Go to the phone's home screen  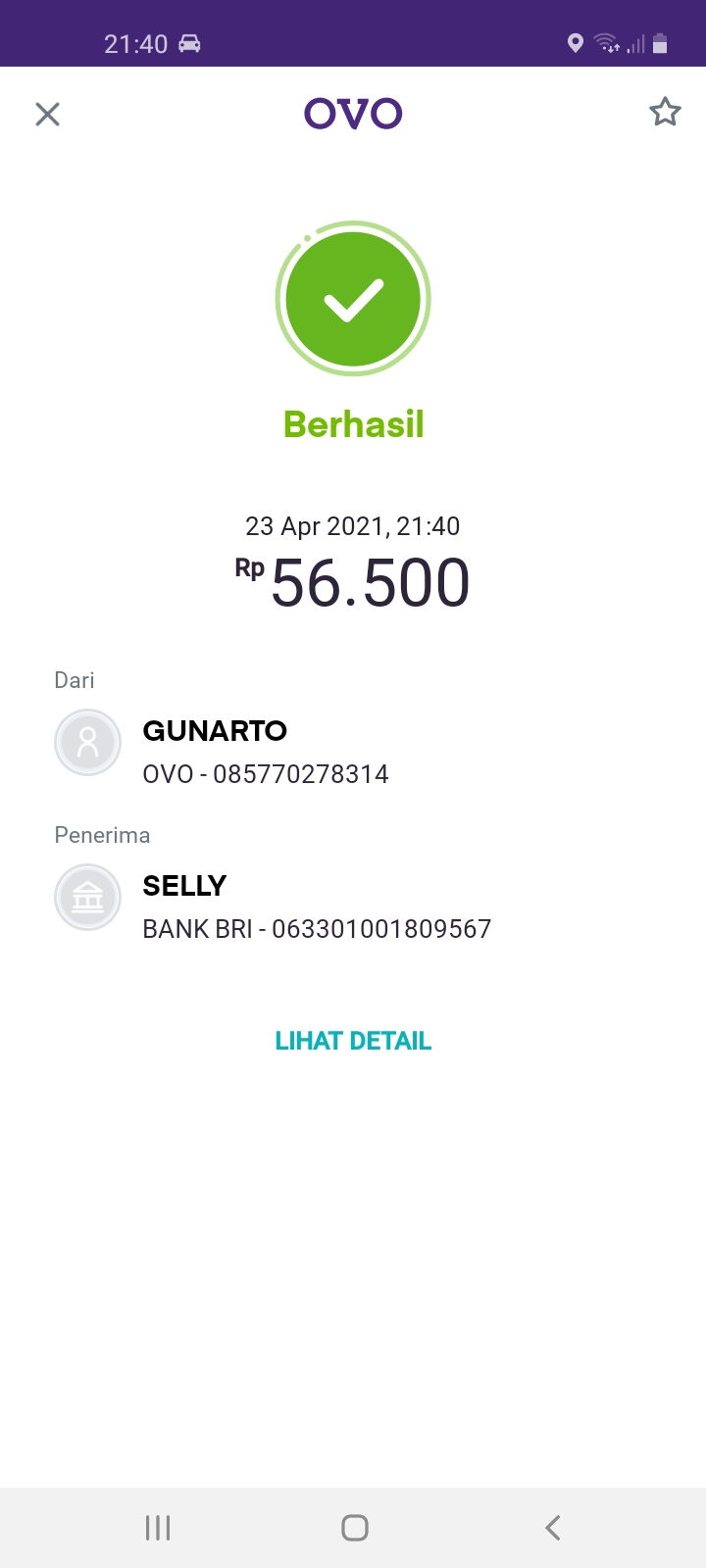354,1527
